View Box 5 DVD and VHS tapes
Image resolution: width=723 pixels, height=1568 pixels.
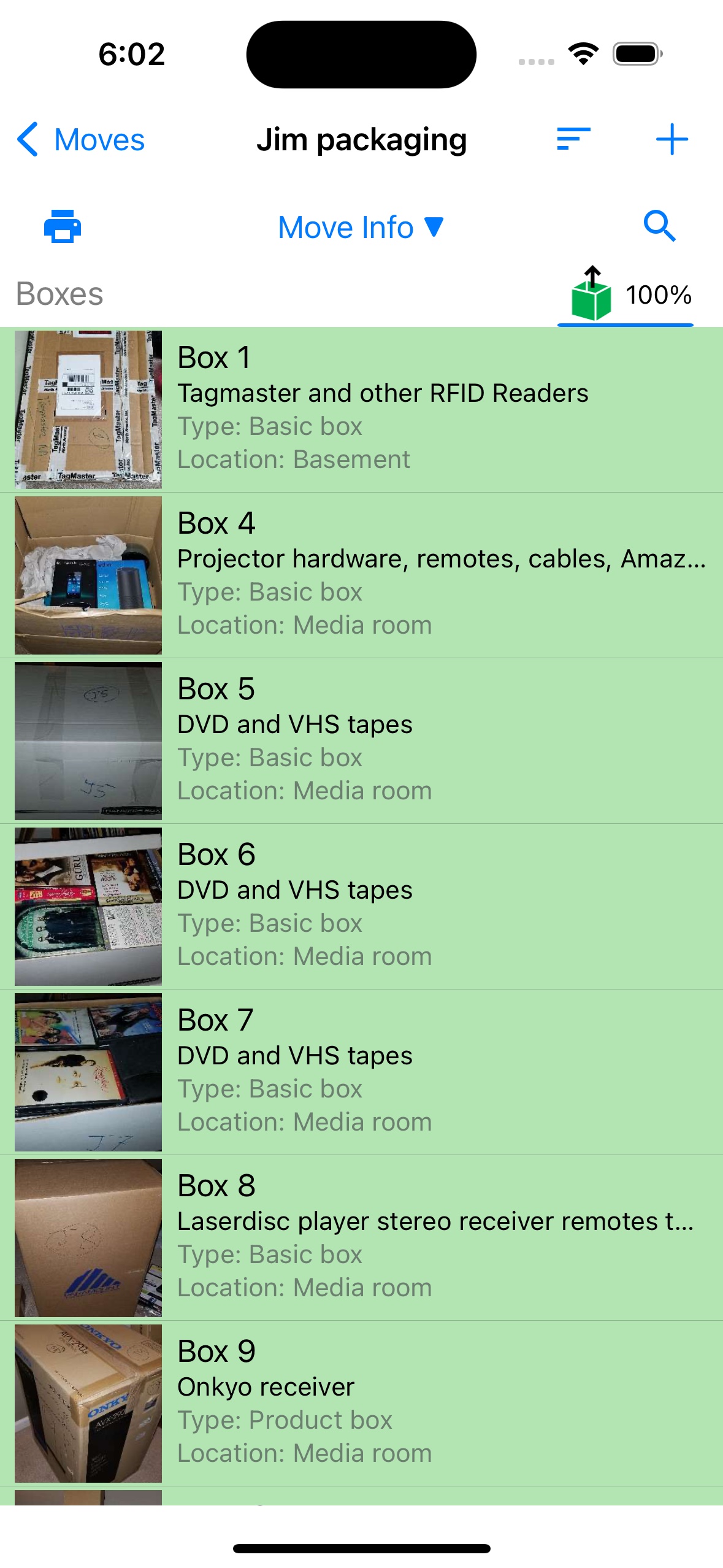pyautogui.click(x=362, y=741)
